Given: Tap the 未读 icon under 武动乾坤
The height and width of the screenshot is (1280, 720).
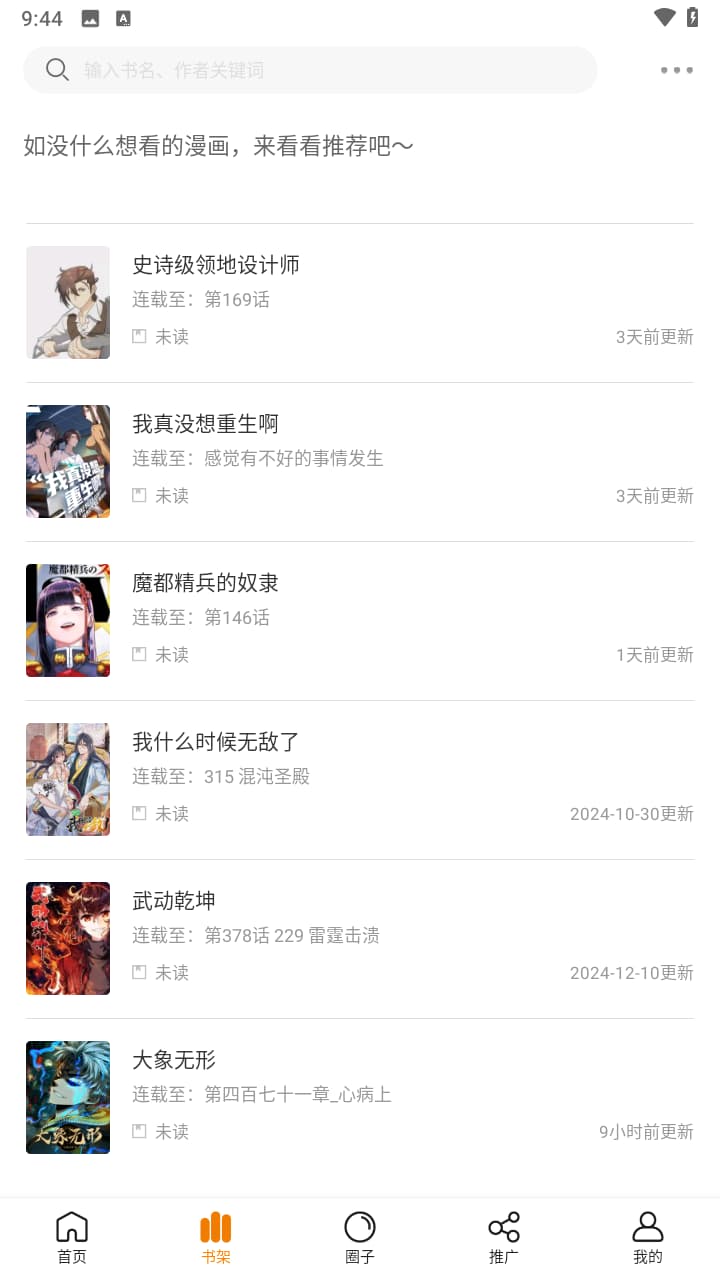Looking at the screenshot, I should tap(138, 972).
